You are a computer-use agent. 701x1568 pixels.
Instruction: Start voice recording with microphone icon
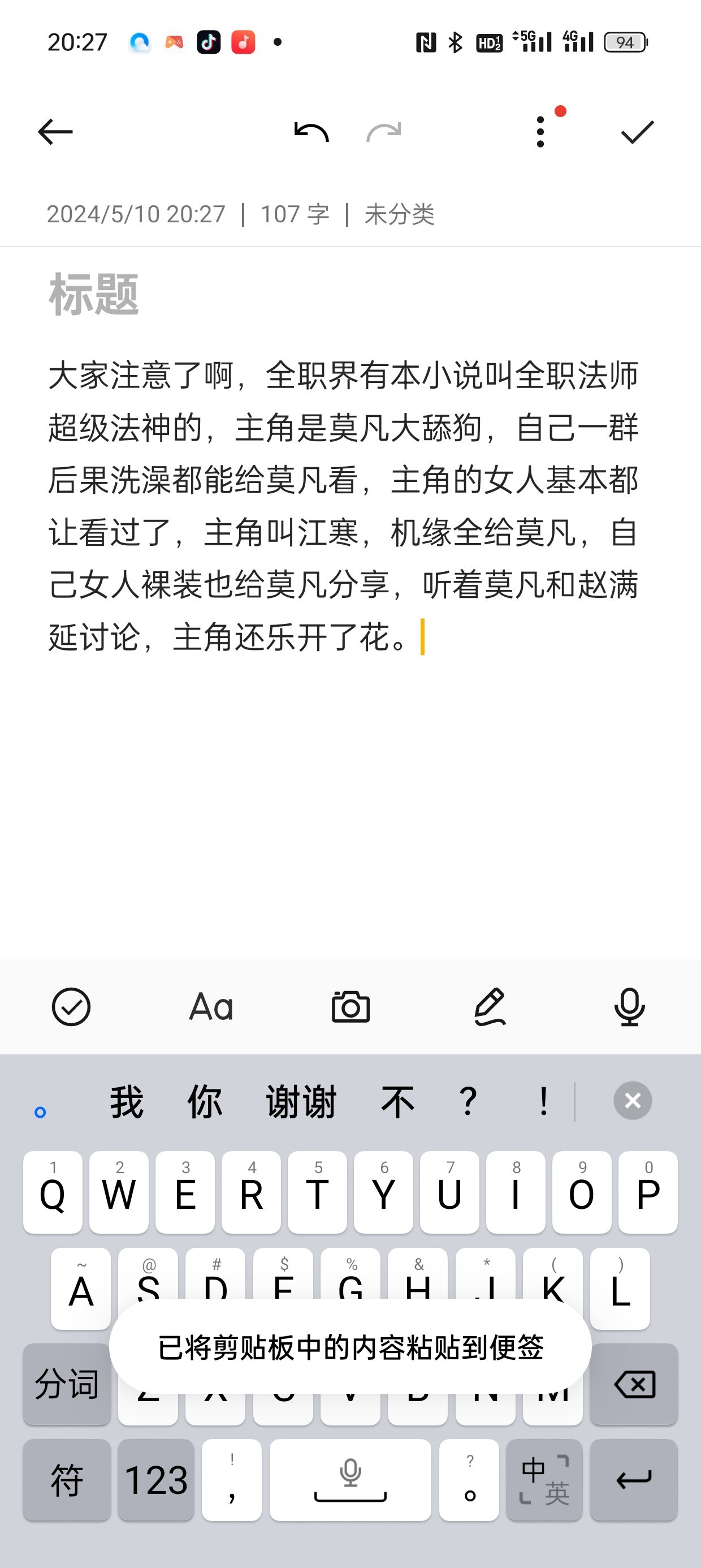(x=629, y=1007)
